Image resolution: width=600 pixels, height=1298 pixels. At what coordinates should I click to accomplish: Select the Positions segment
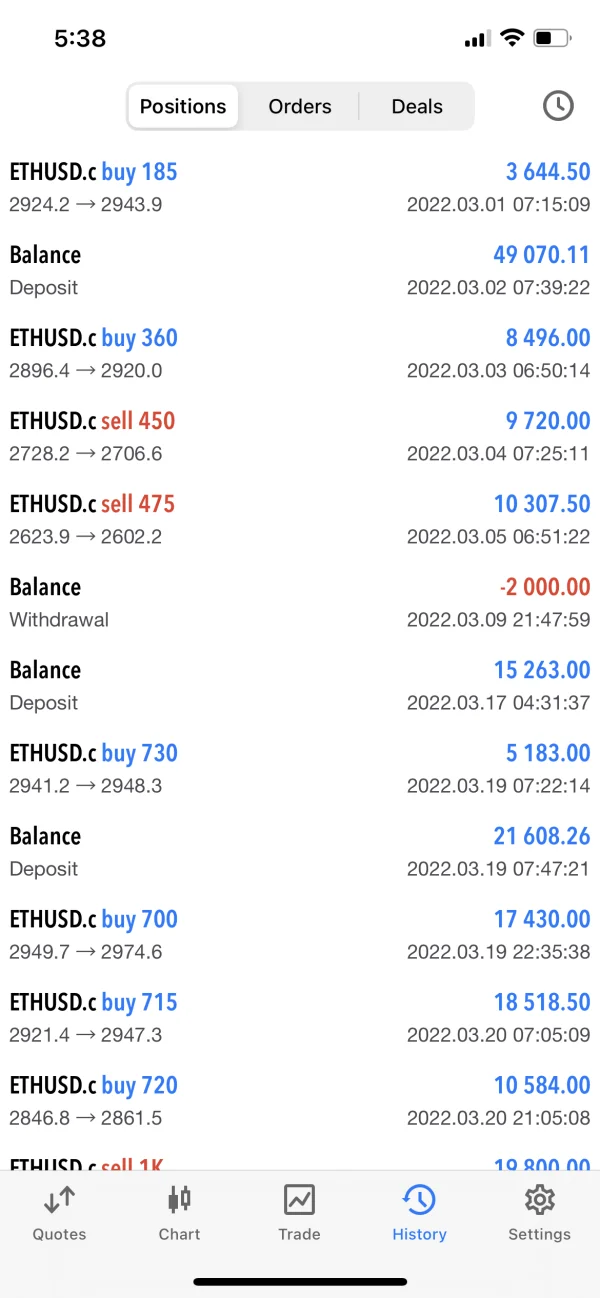pos(183,106)
